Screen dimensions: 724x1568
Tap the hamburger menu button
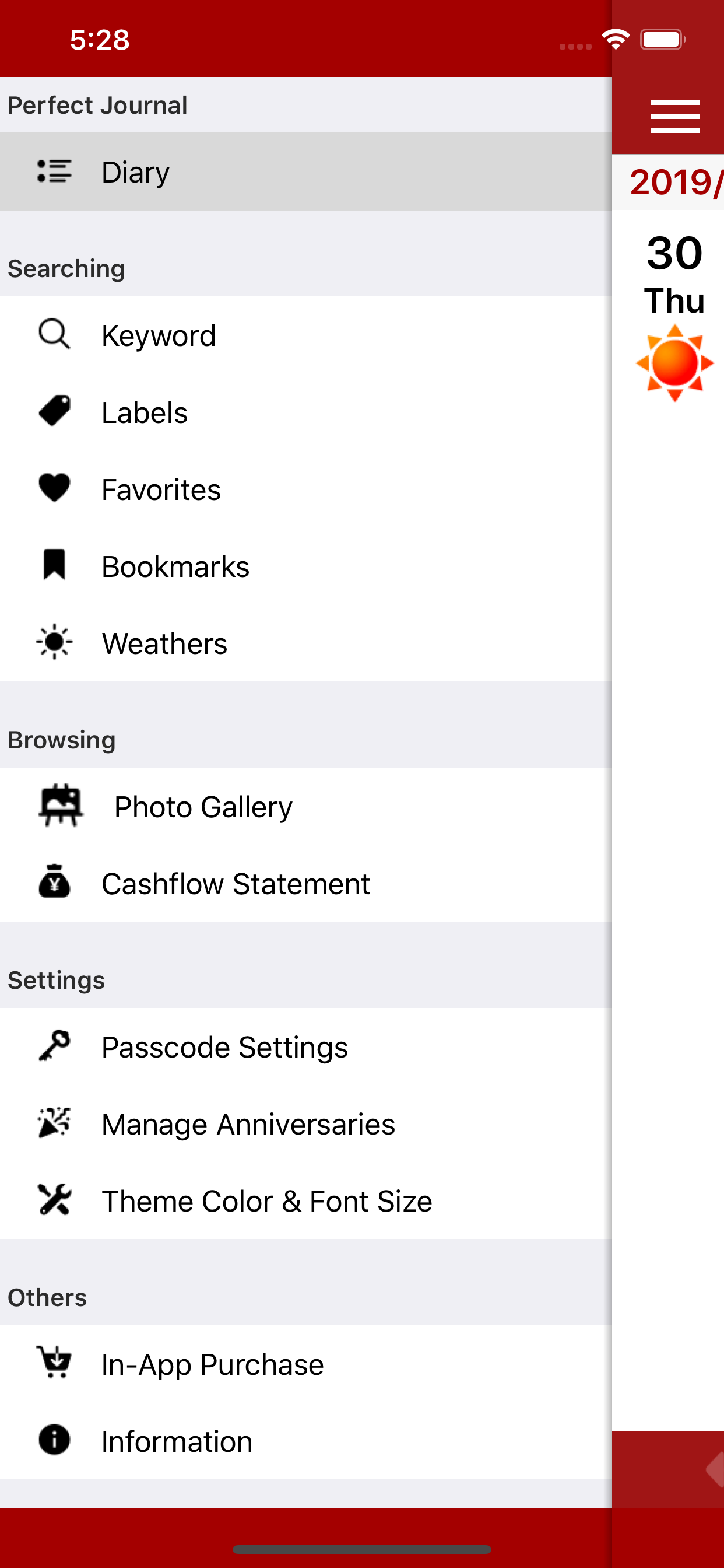(674, 116)
